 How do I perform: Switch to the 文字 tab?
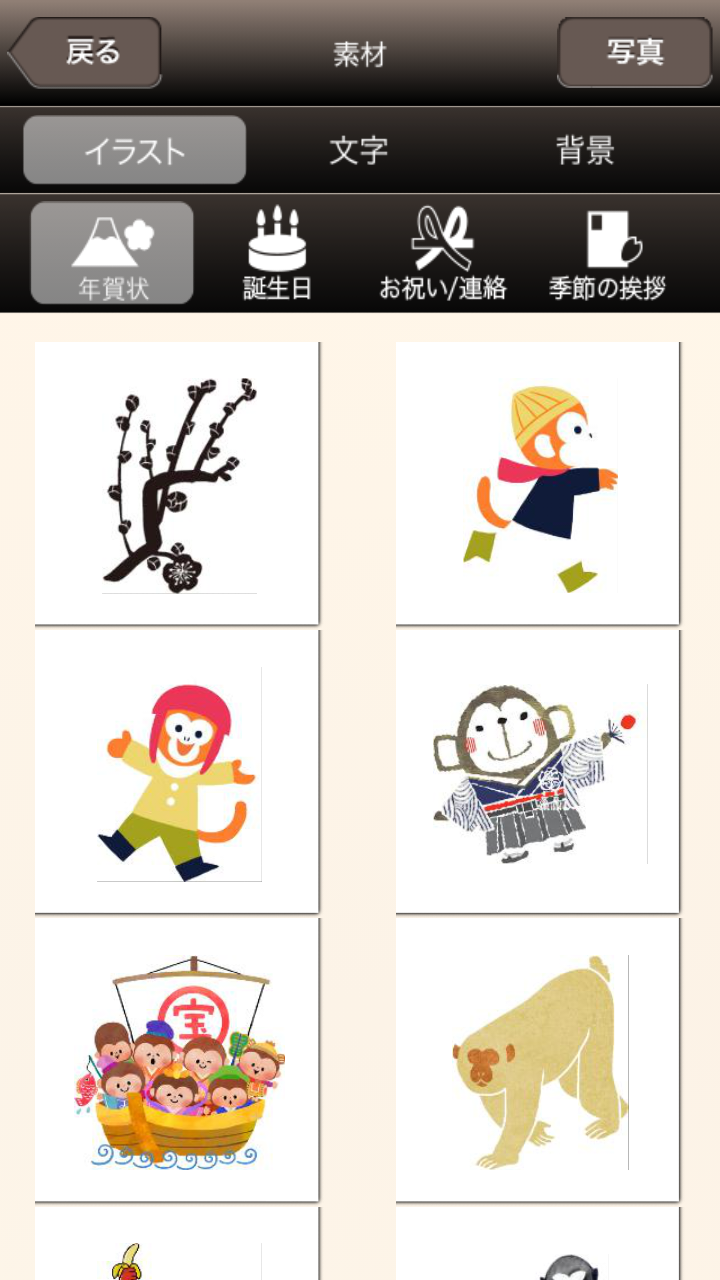(x=359, y=151)
